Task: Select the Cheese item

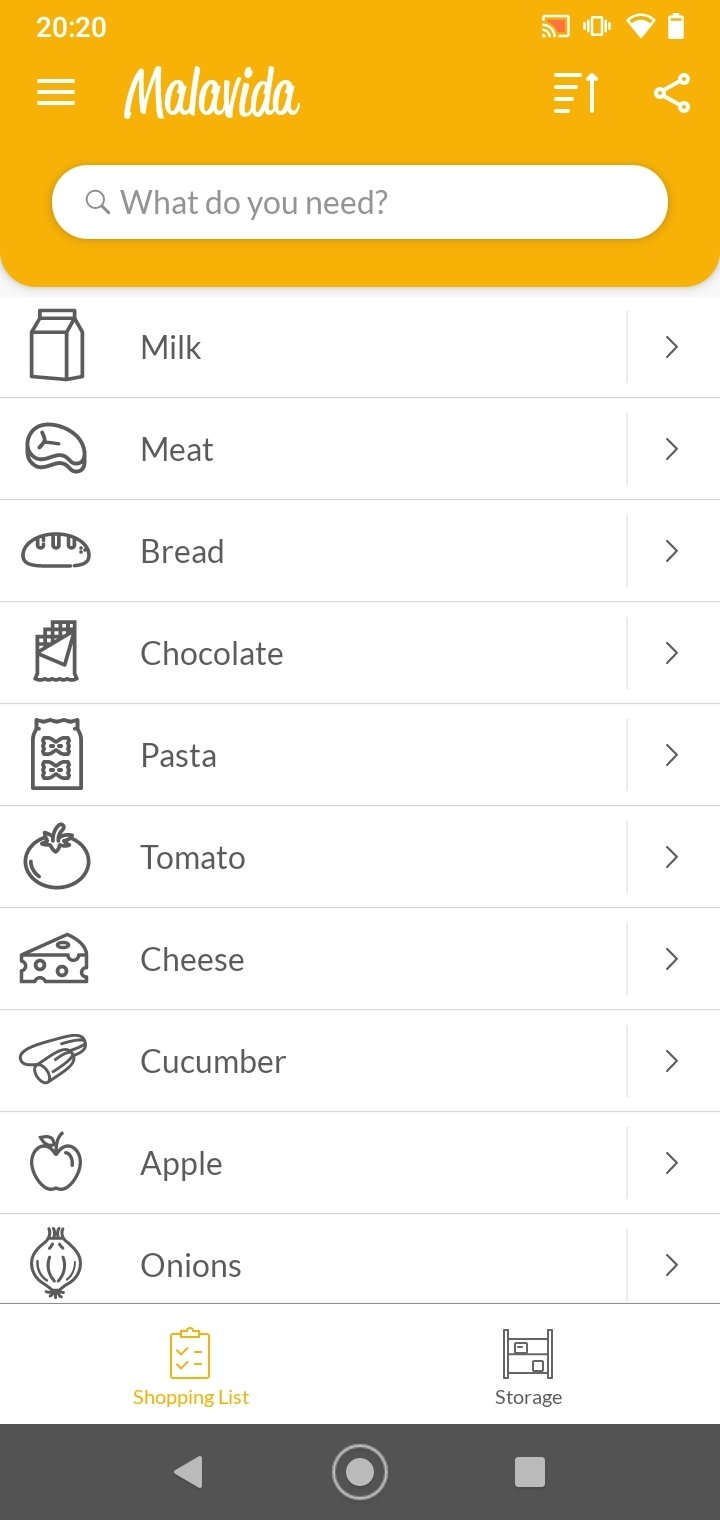Action: [x=313, y=959]
